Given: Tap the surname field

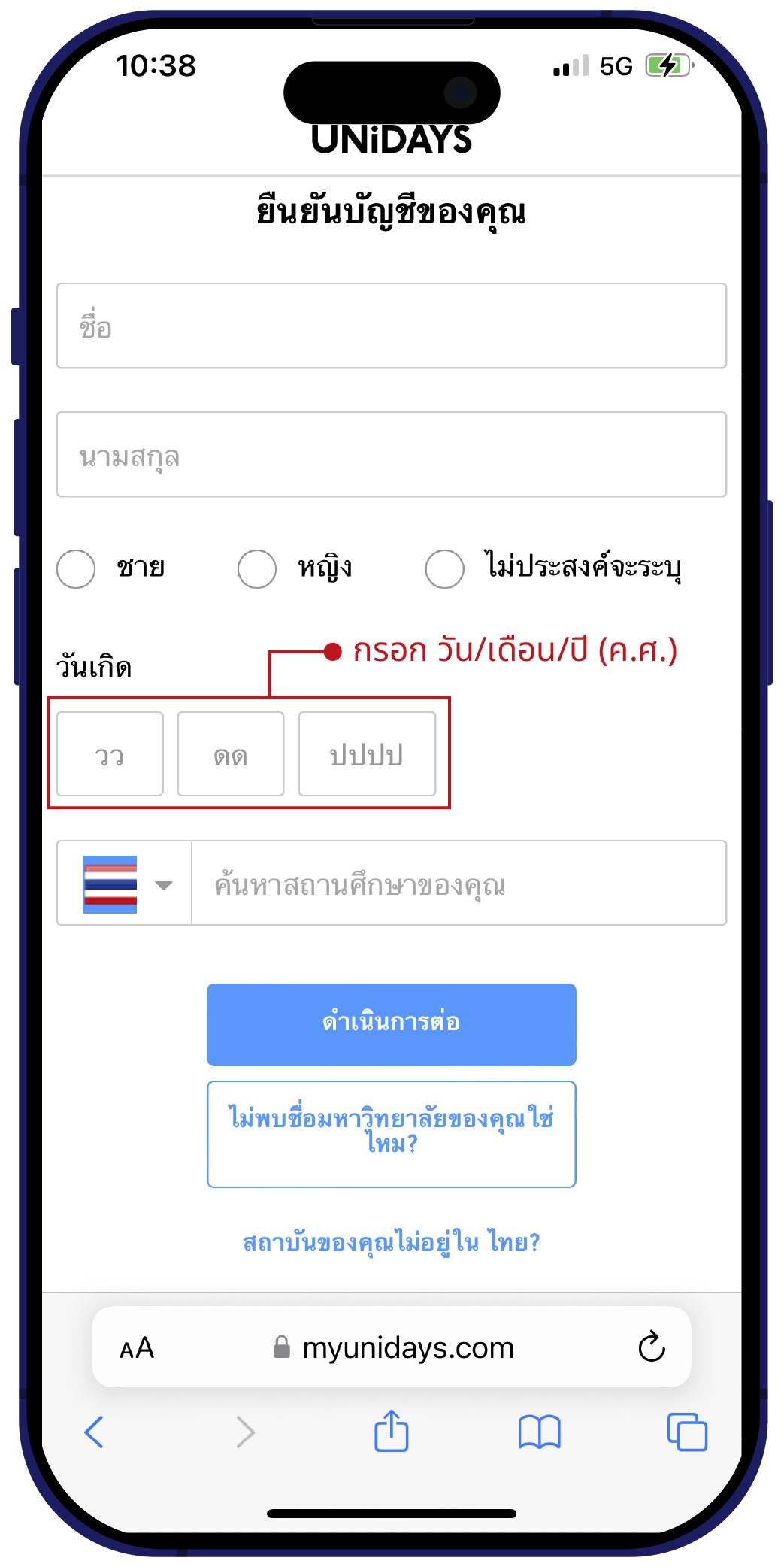Looking at the screenshot, I should coord(391,454).
